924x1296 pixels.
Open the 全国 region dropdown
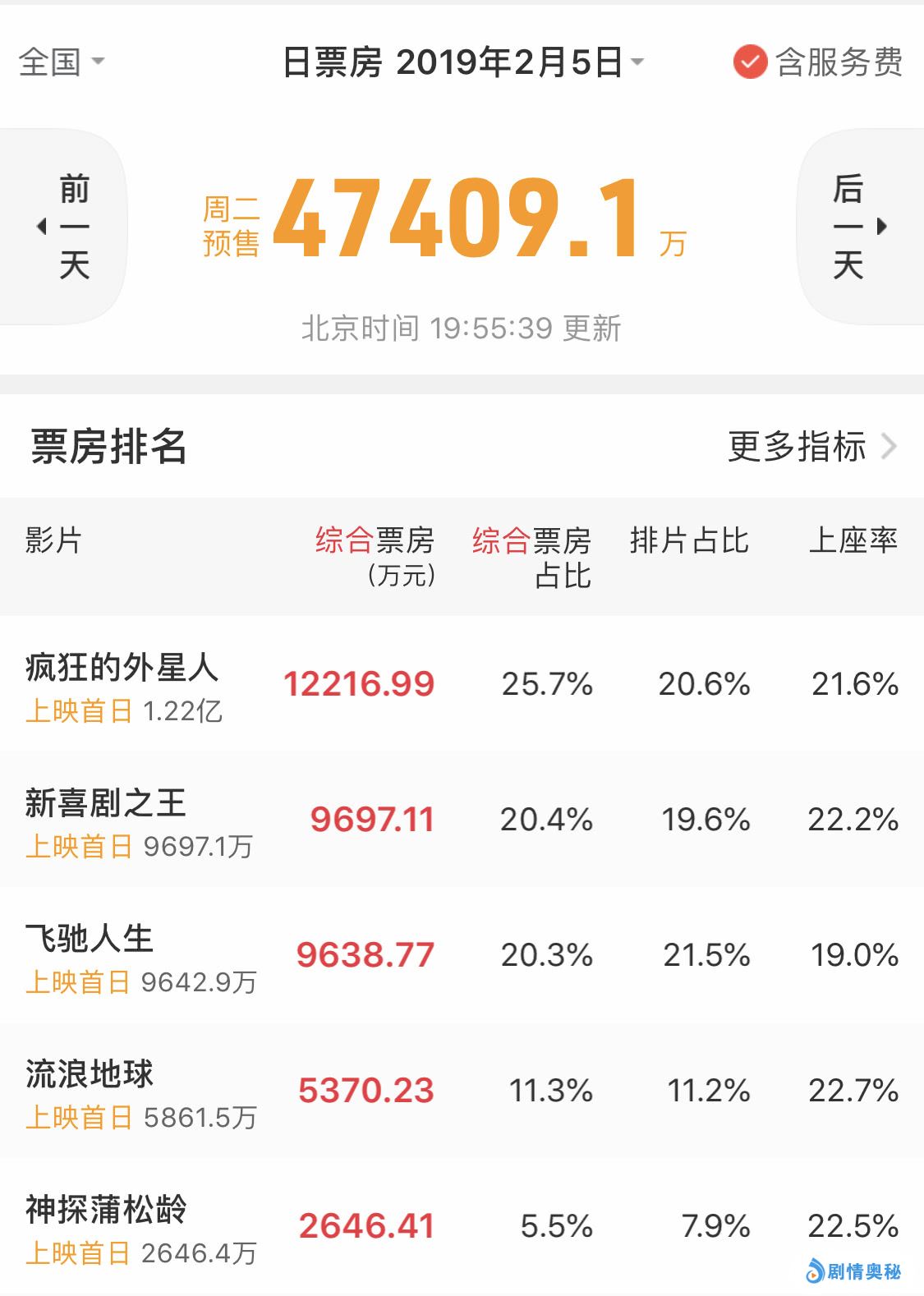[x=62, y=62]
